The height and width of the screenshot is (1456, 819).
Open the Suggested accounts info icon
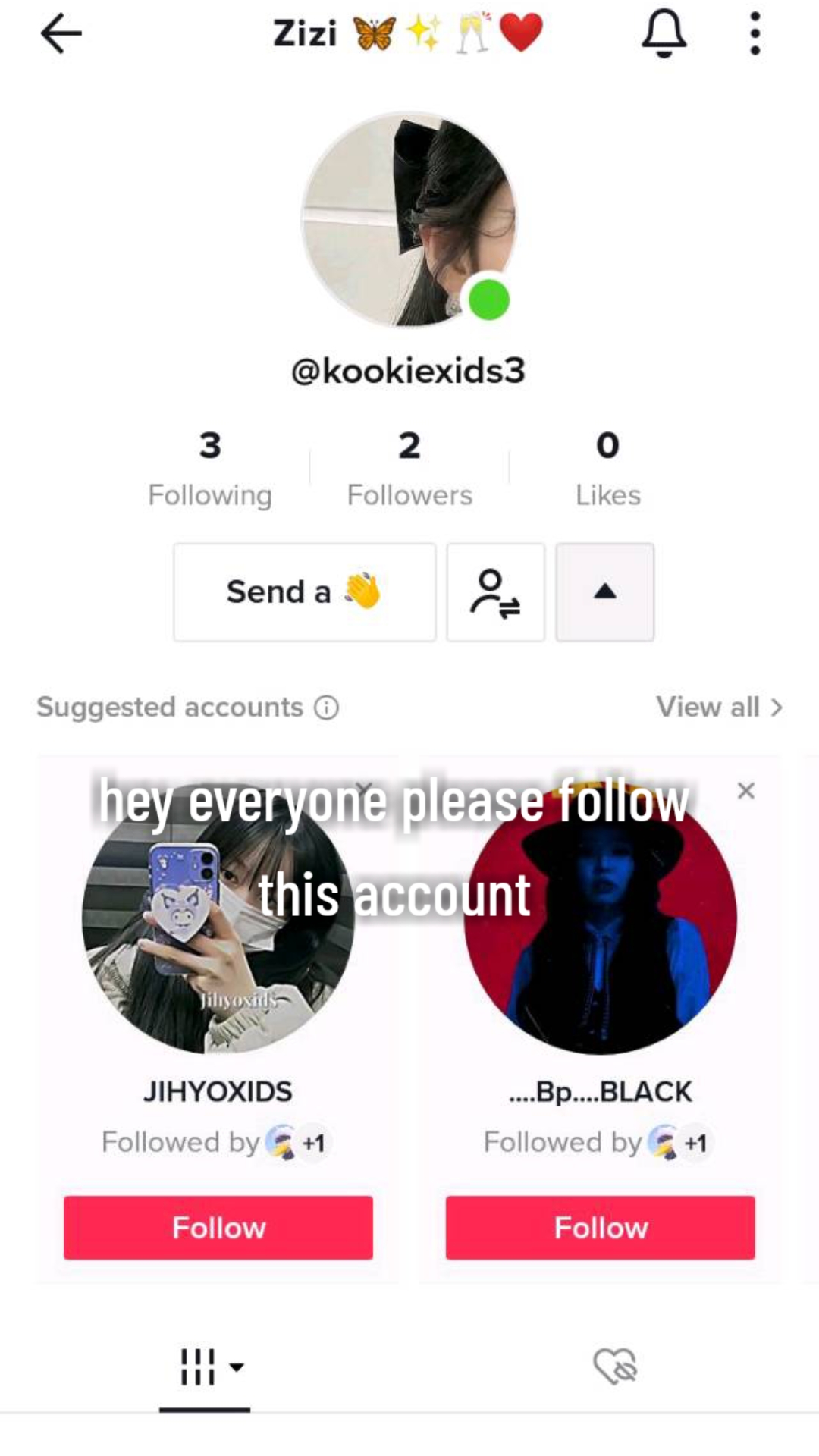(327, 708)
